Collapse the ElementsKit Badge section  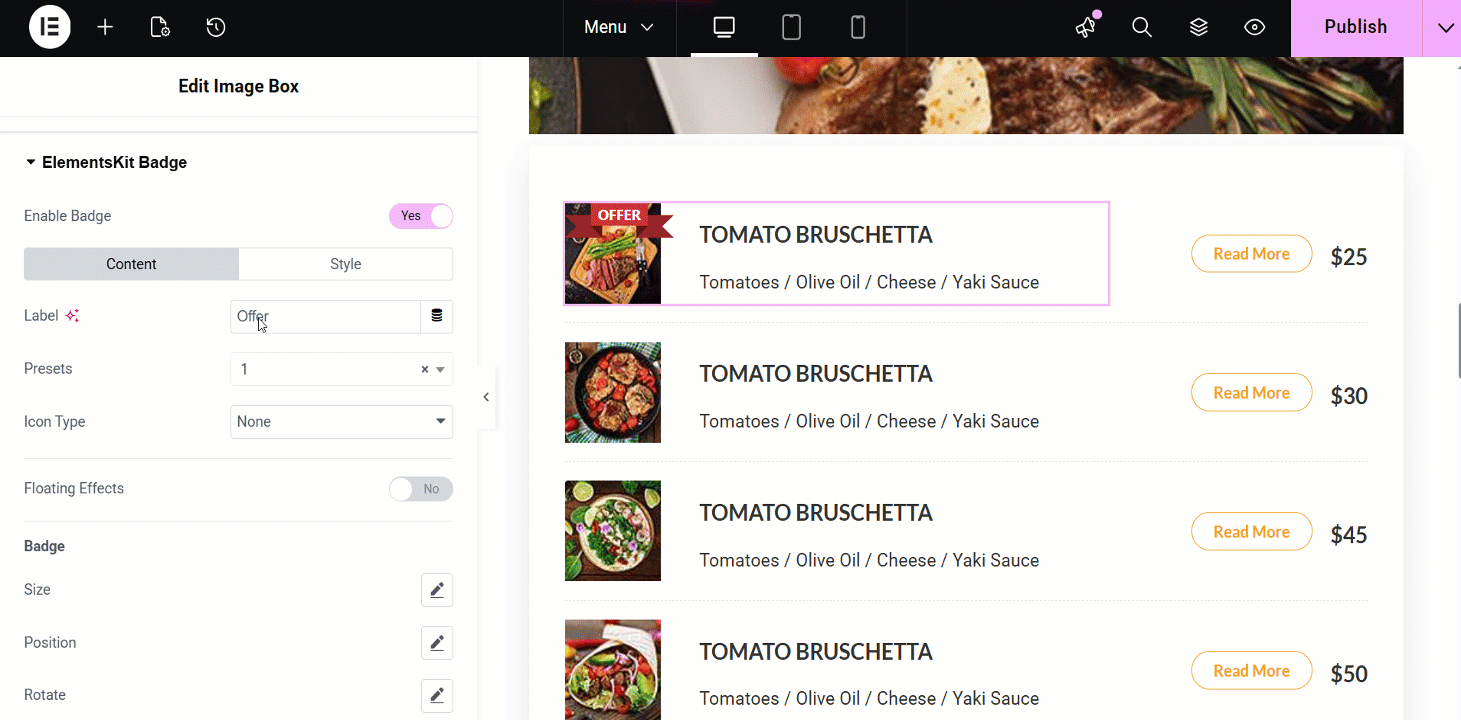point(106,162)
